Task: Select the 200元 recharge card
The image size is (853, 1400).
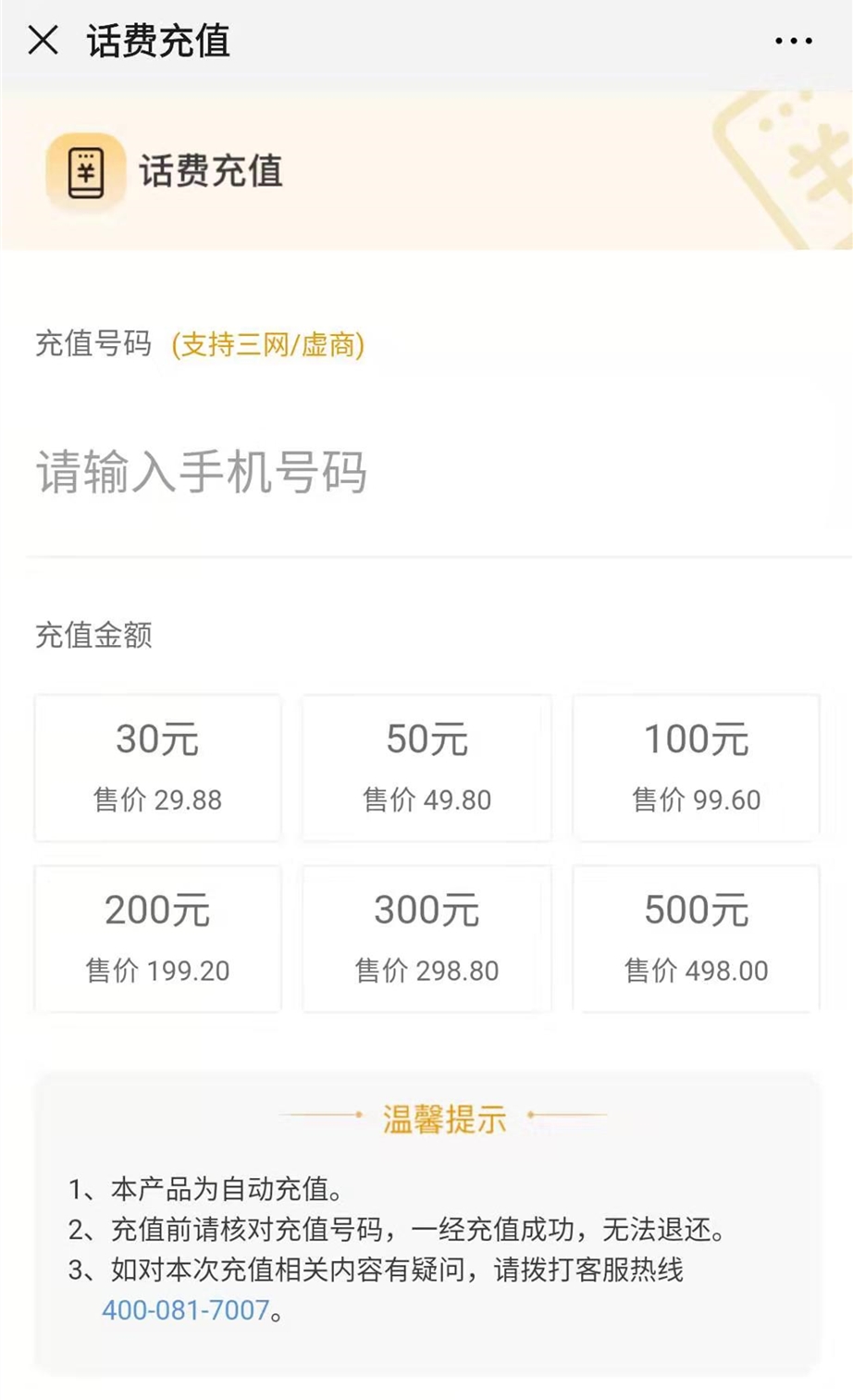Action: pyautogui.click(x=157, y=938)
